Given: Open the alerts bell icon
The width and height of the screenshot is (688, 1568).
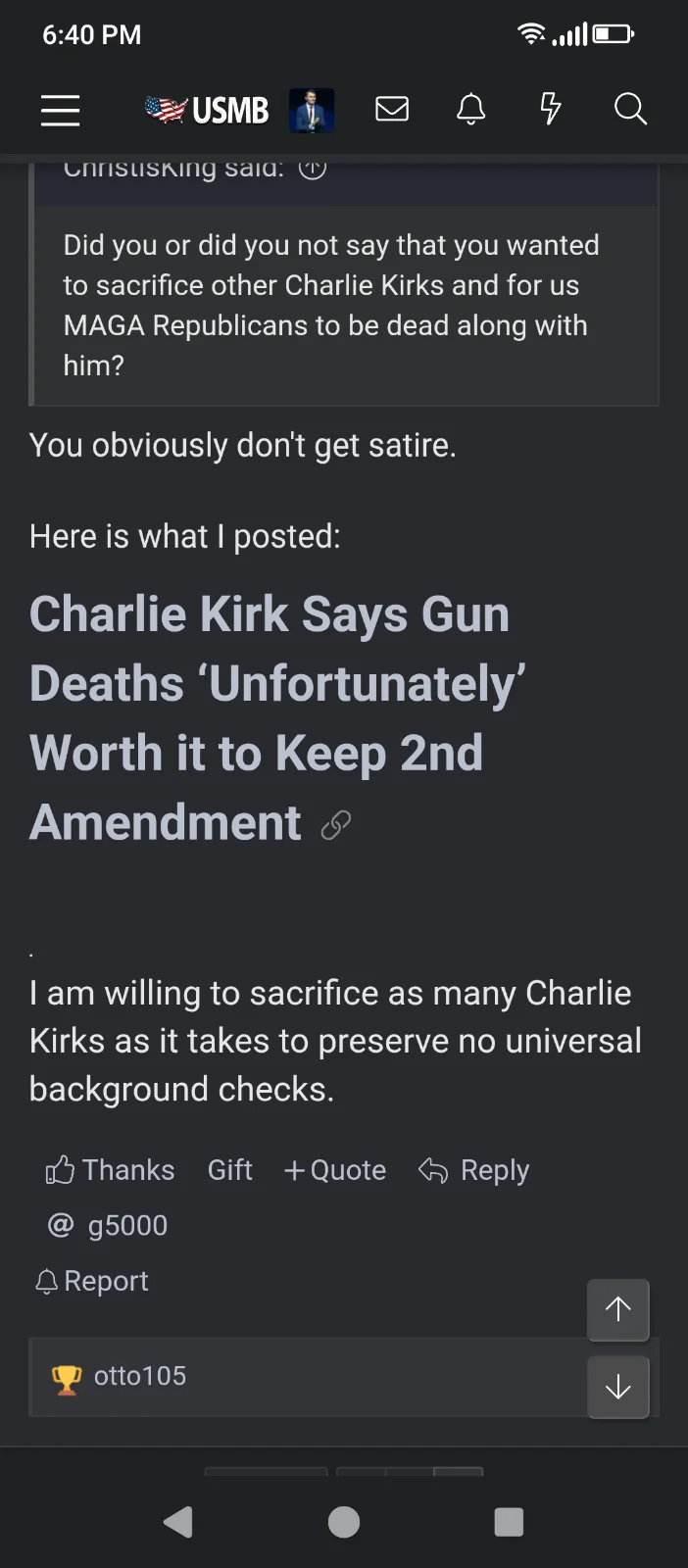Looking at the screenshot, I should tap(471, 109).
